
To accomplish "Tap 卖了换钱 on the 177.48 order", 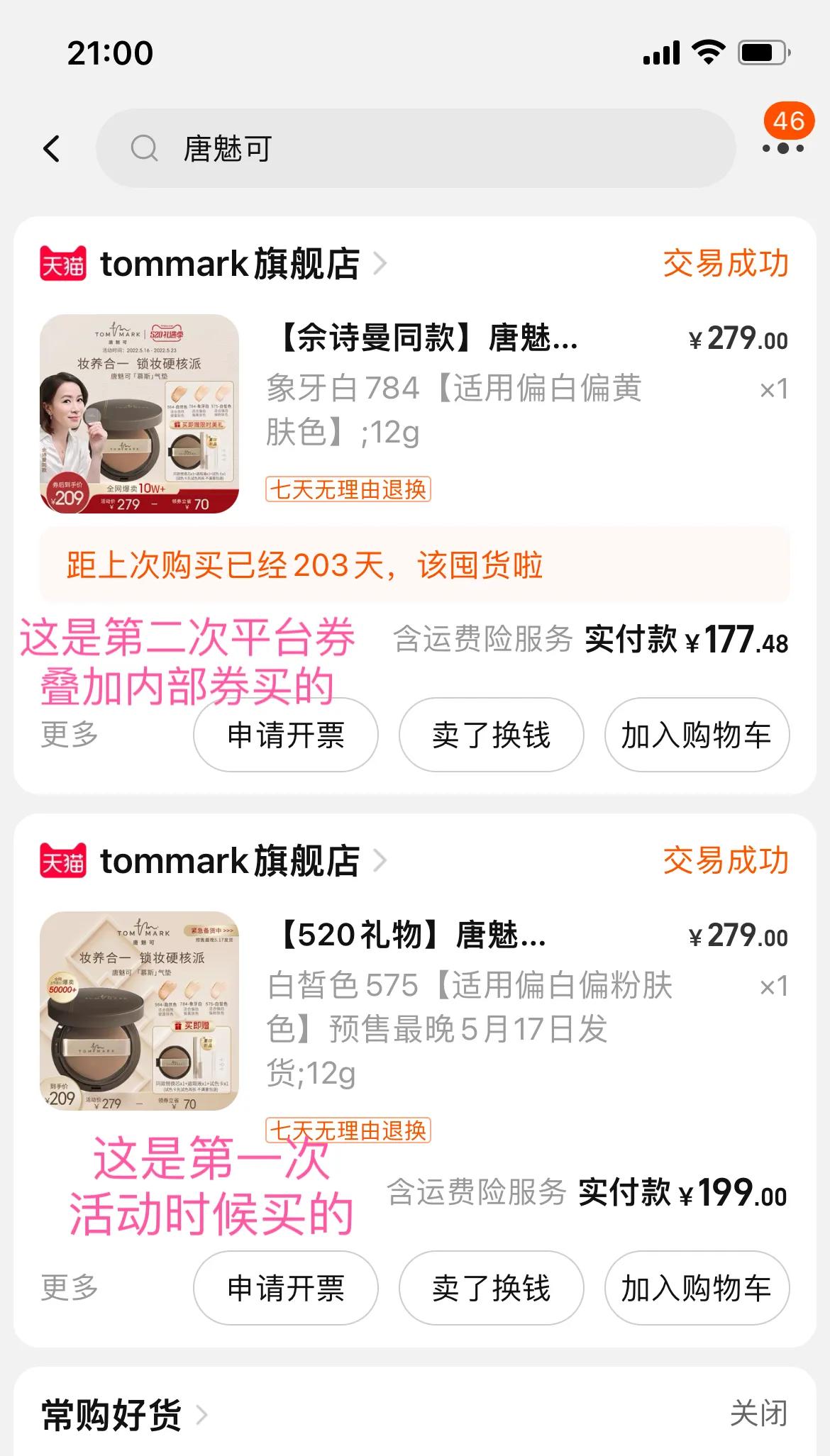I will pos(491,735).
